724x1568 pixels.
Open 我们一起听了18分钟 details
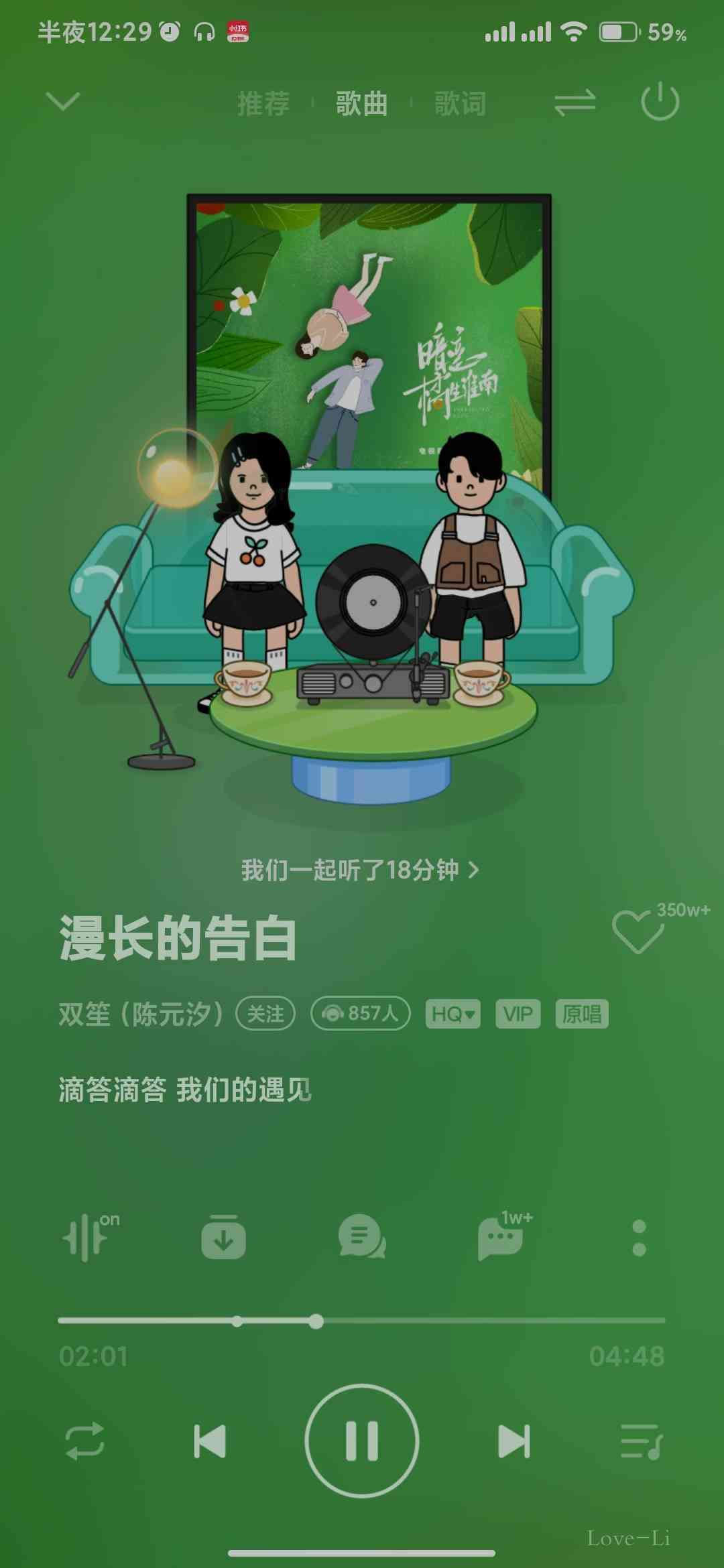pyautogui.click(x=361, y=870)
